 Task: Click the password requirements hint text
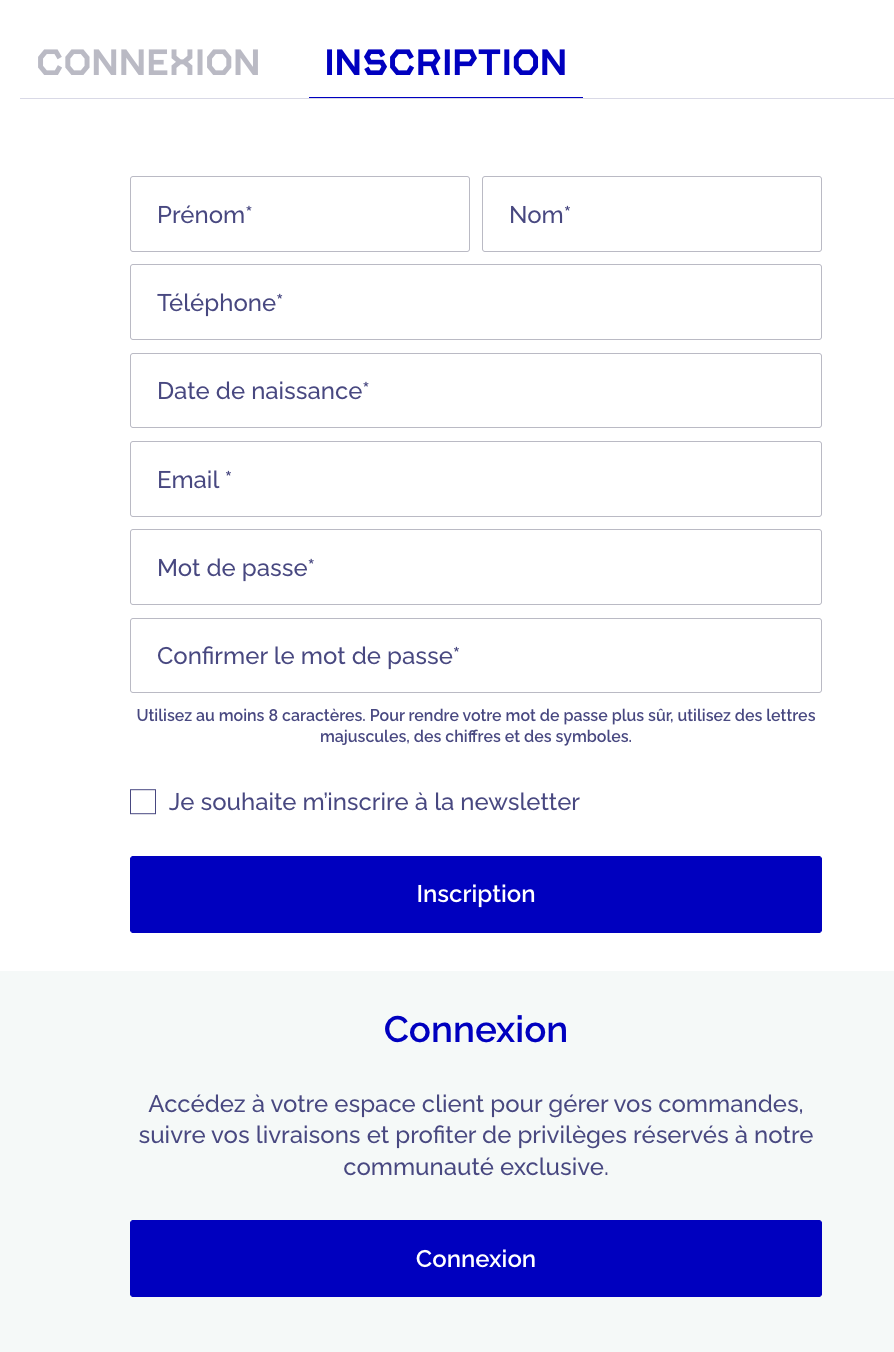pyautogui.click(x=475, y=726)
